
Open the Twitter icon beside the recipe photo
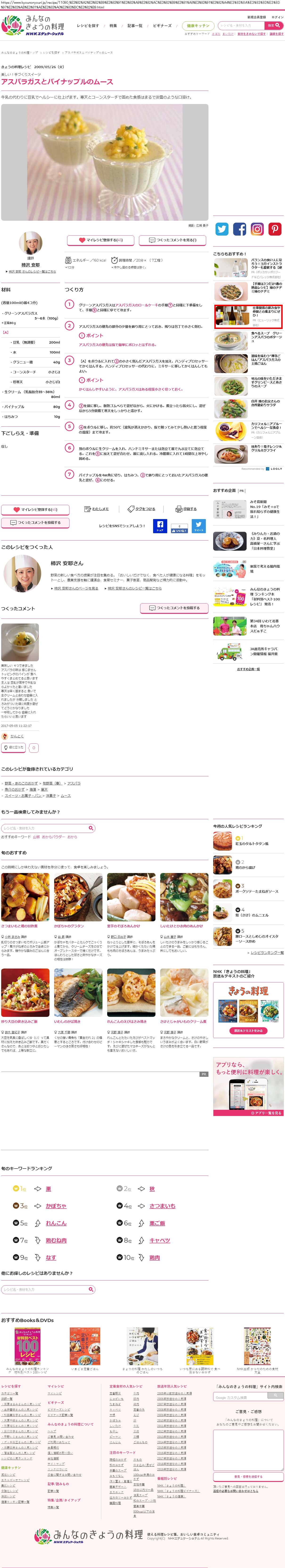[222, 229]
